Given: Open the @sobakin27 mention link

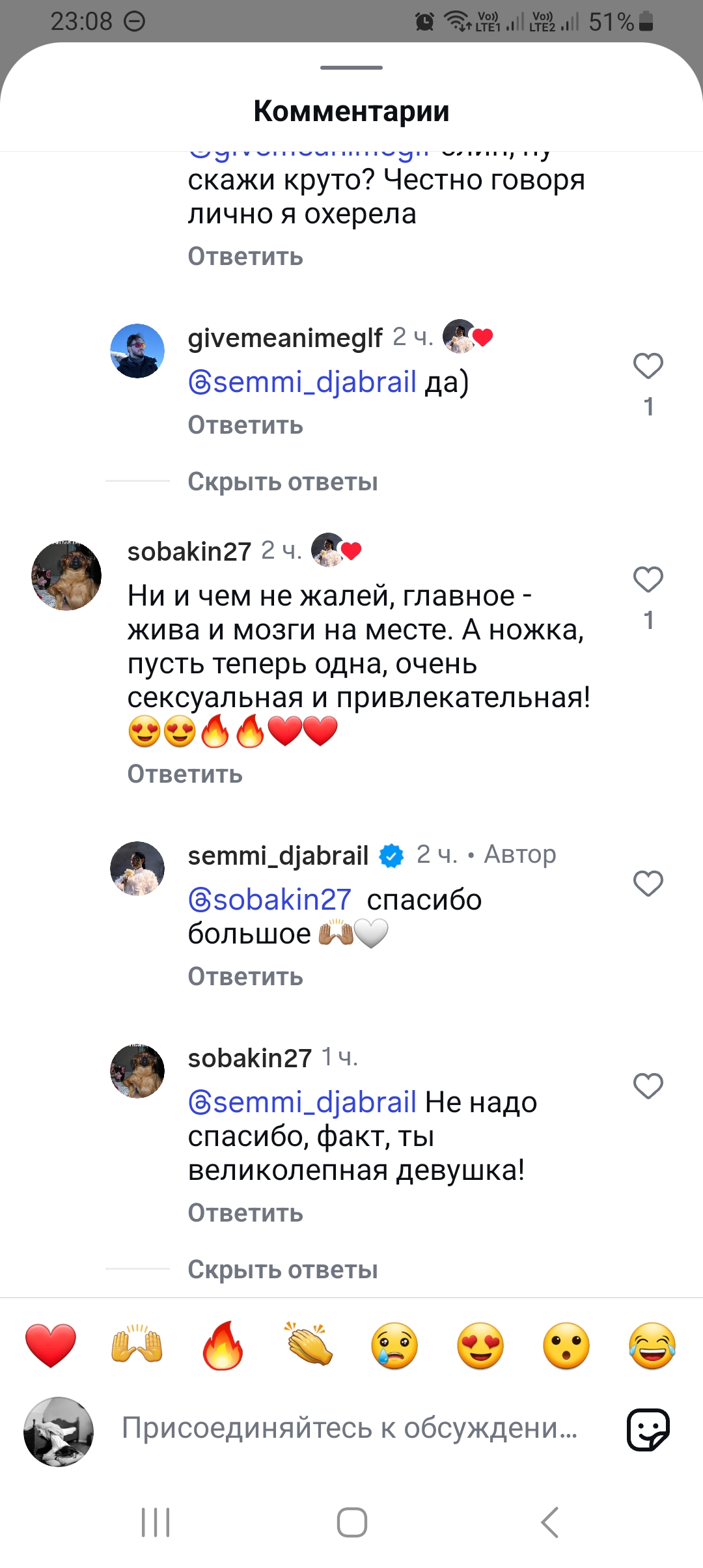Looking at the screenshot, I should (270, 900).
